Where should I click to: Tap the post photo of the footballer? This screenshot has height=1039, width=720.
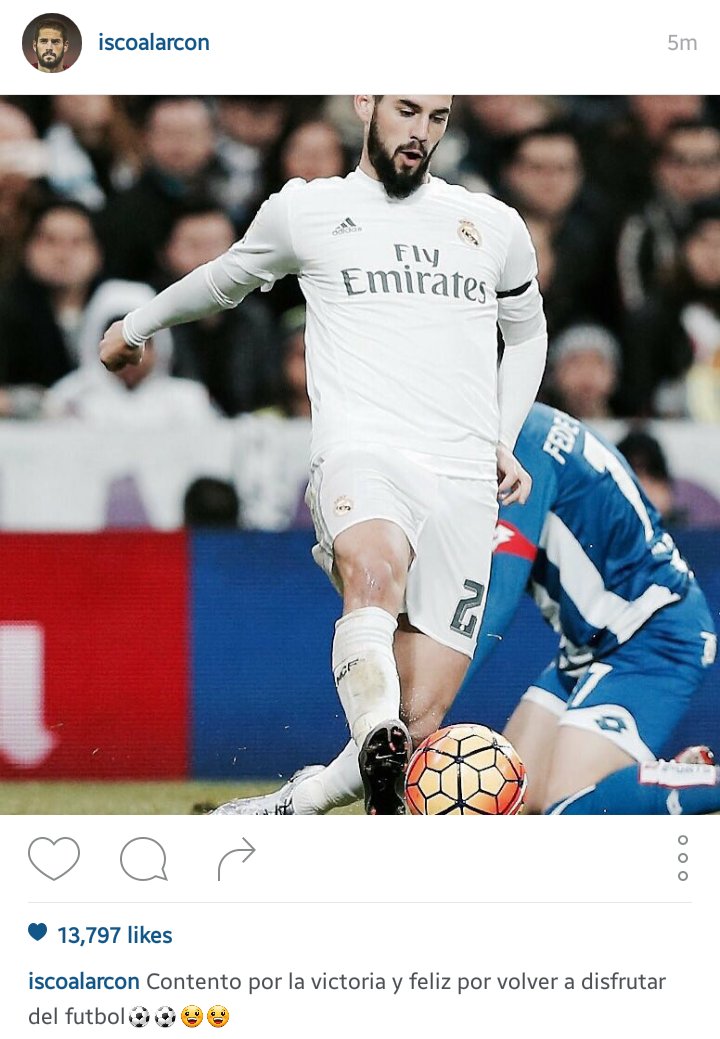[x=360, y=455]
